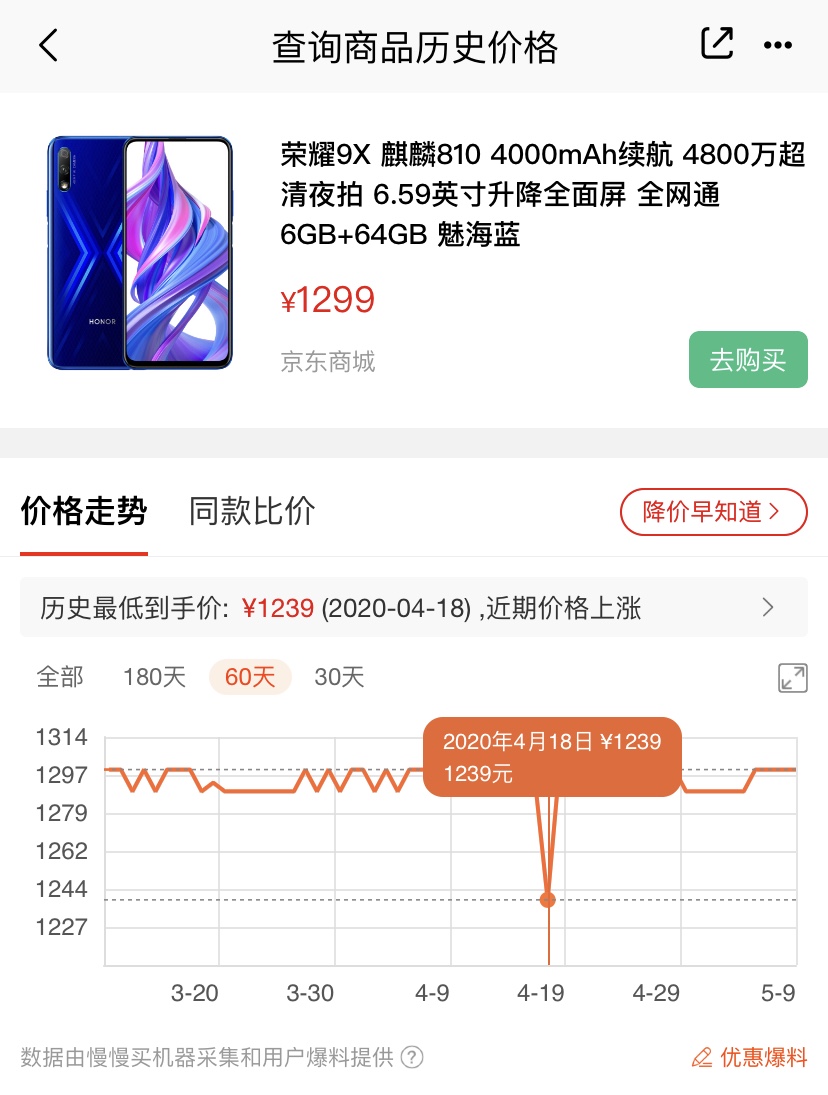Switch chart to 30天
This screenshot has height=1095, width=828.
[339, 677]
